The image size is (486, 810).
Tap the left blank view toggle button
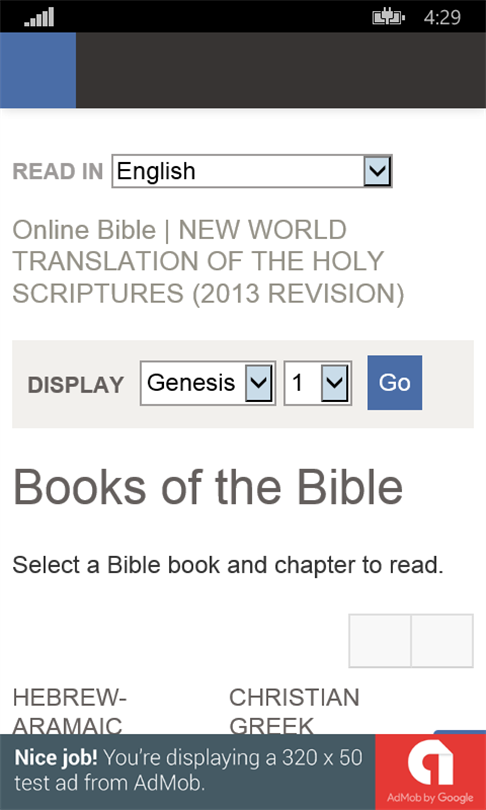380,641
